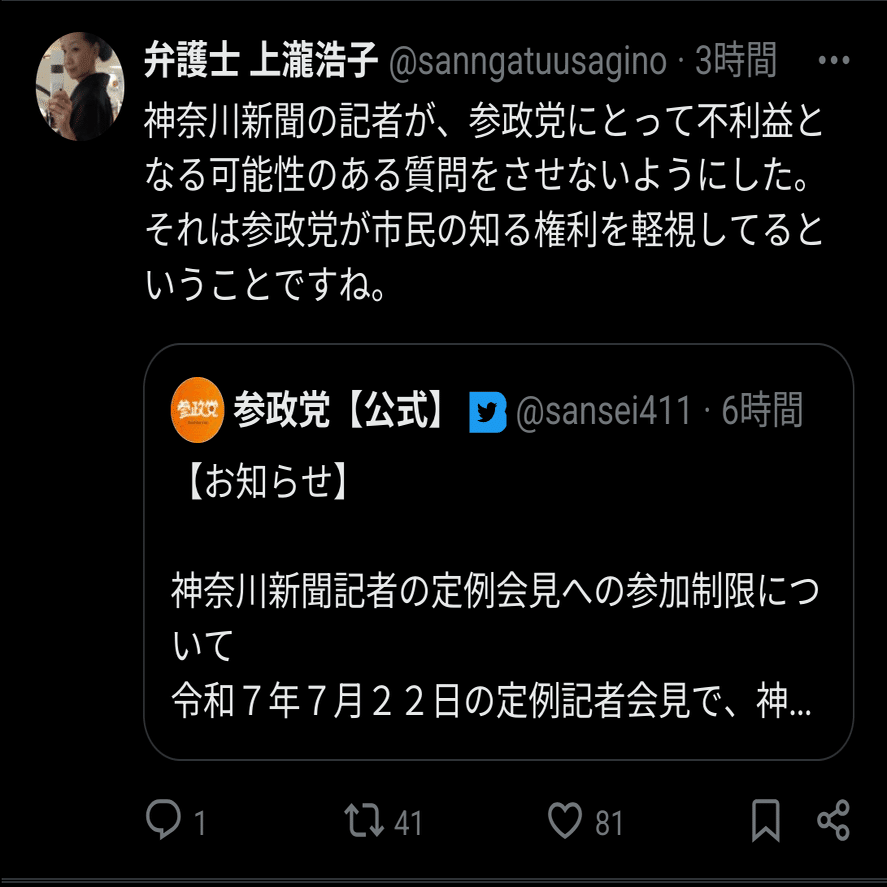Open the @sanngatuusagino handle link

(526, 62)
